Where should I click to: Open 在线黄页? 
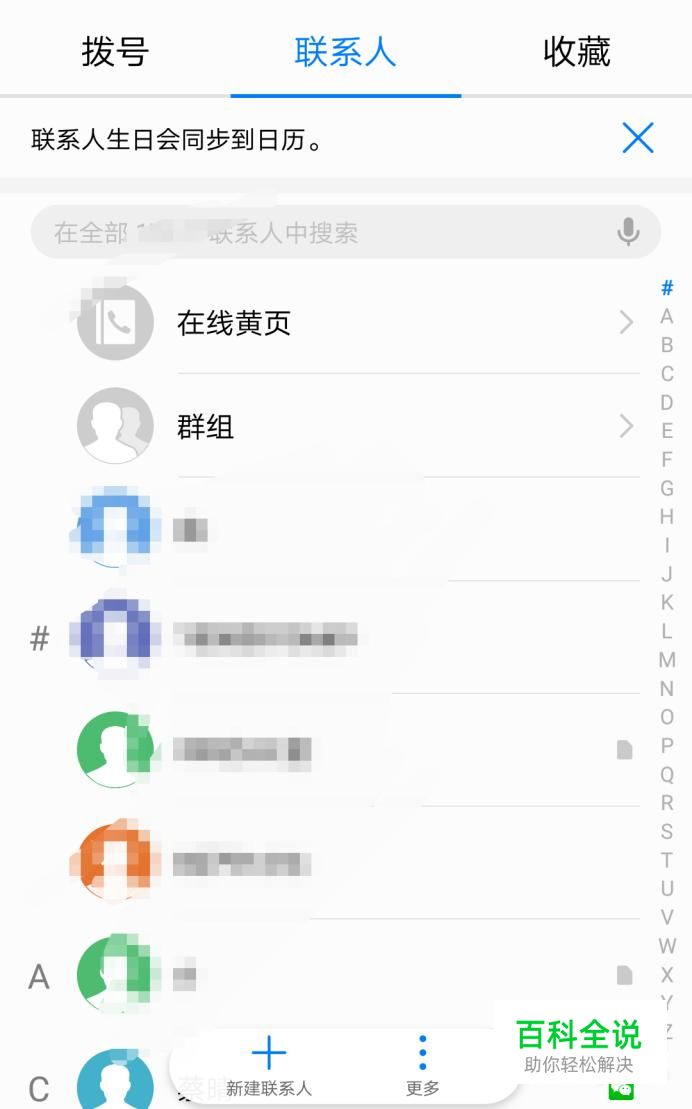(x=358, y=323)
